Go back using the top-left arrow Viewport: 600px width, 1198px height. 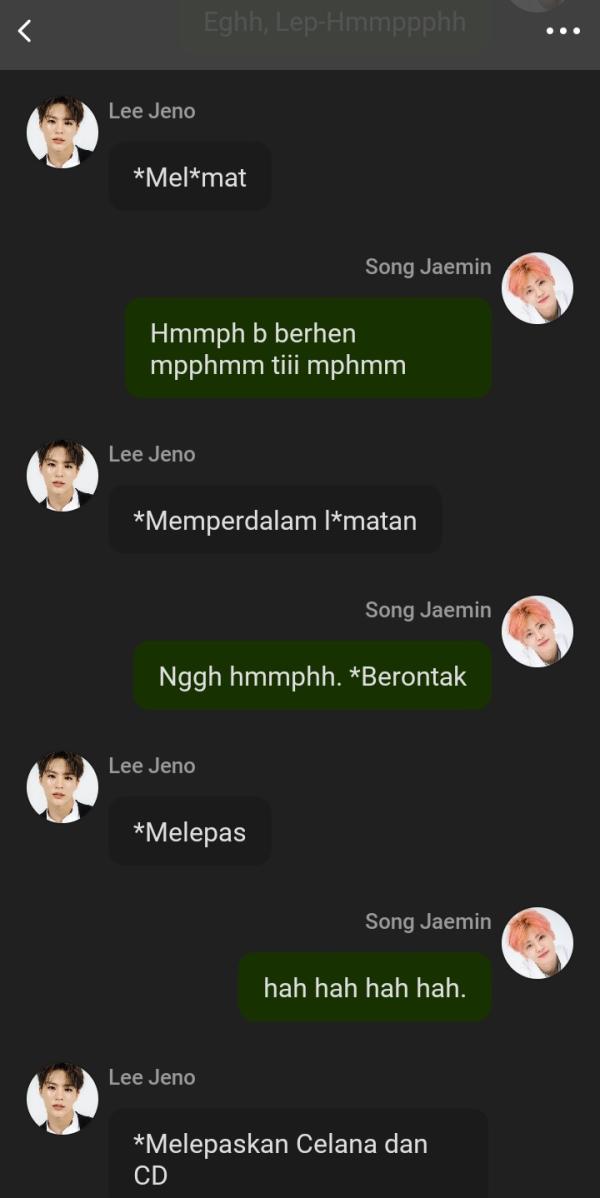coord(25,31)
